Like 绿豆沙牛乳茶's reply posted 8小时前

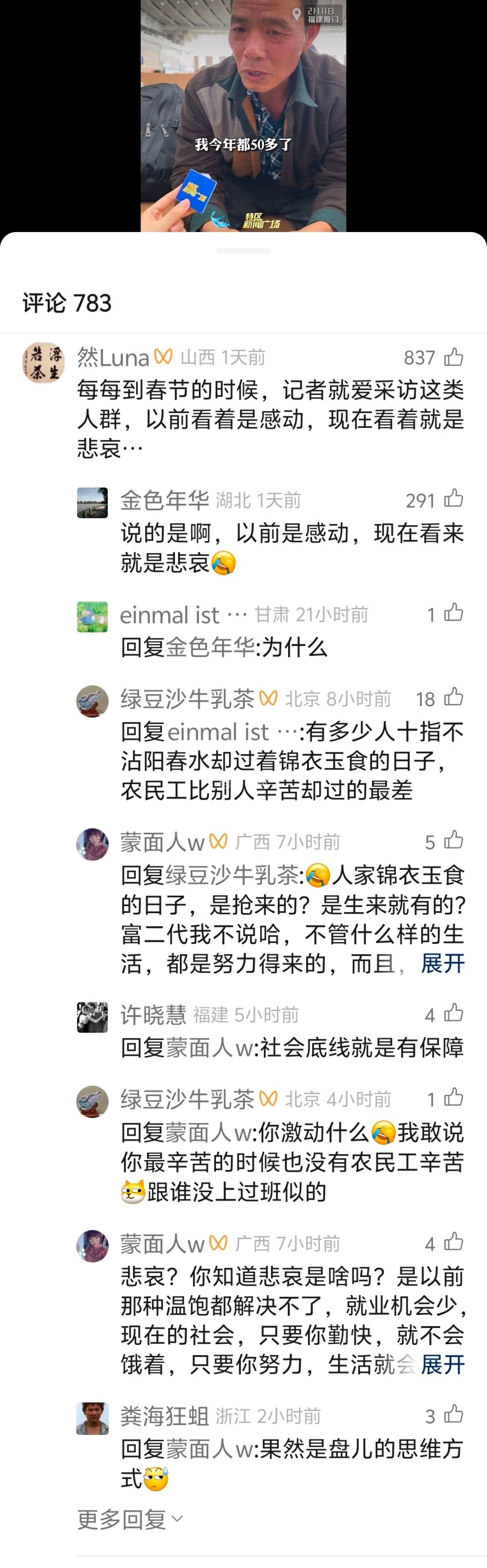(x=453, y=698)
